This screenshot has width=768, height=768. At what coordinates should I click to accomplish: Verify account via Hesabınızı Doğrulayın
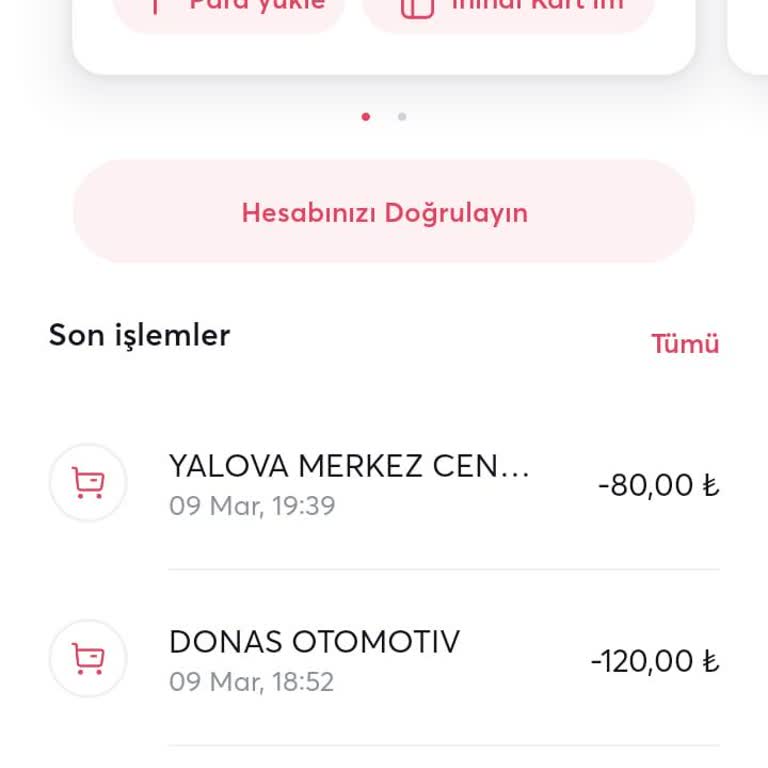384,212
